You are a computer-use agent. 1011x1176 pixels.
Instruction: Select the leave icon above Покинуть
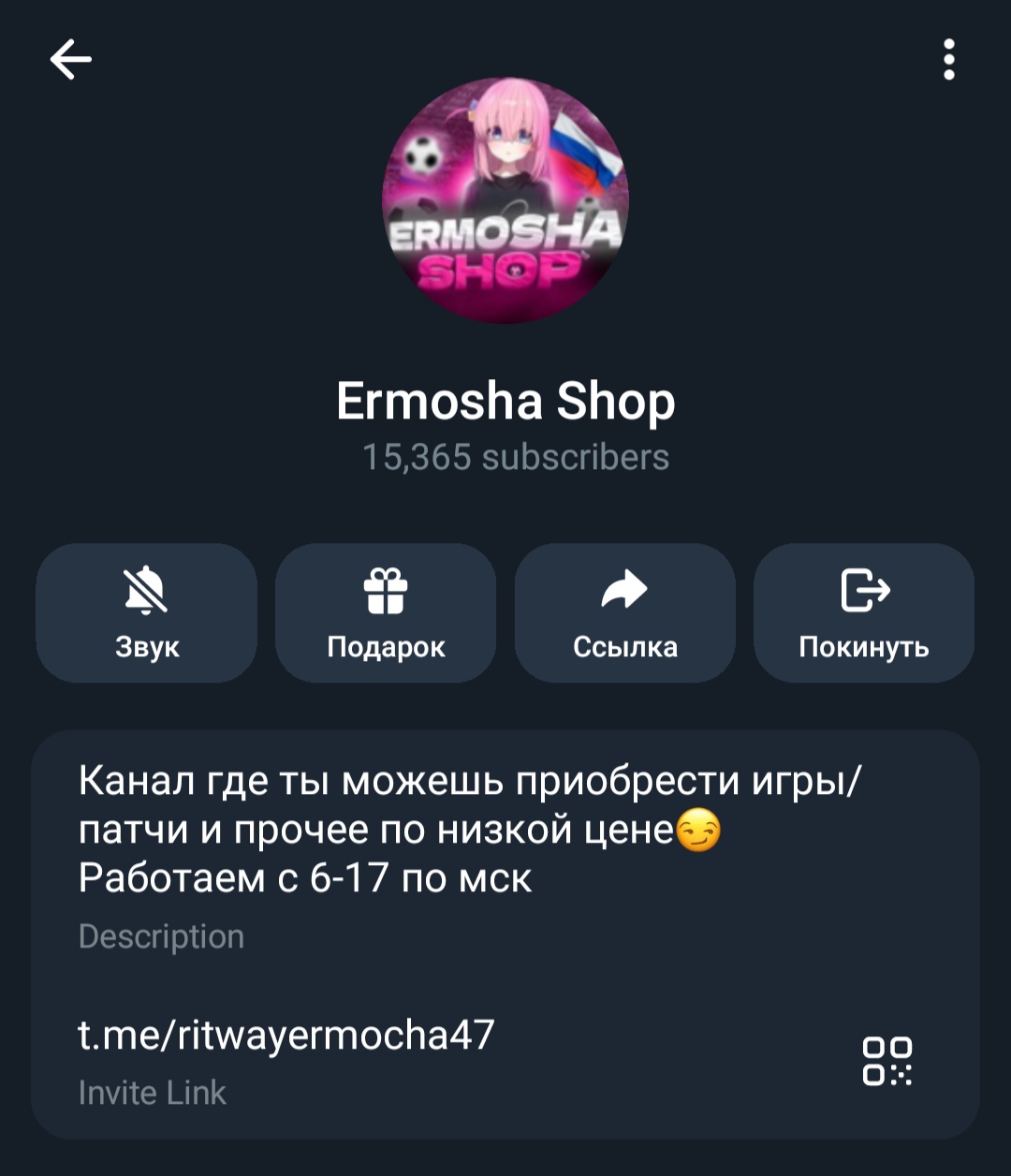point(864,590)
